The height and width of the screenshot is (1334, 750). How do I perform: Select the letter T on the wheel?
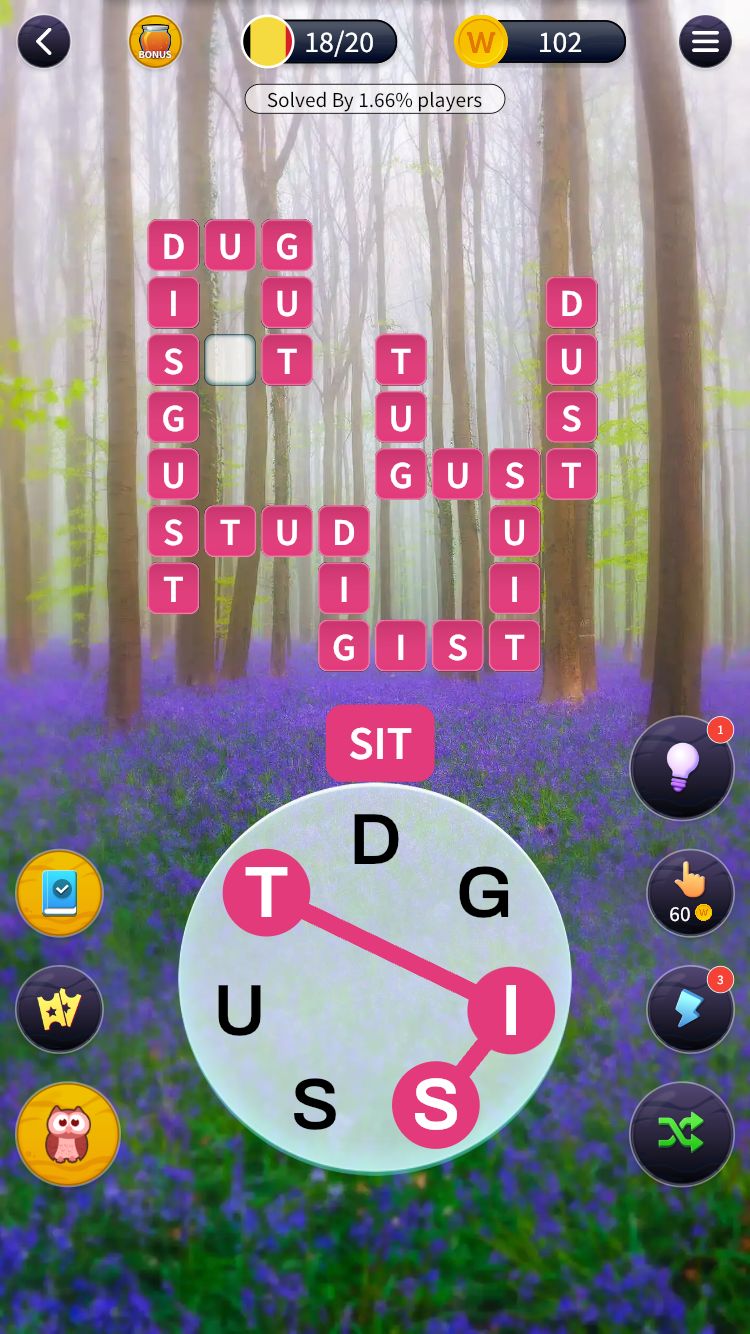[266, 893]
